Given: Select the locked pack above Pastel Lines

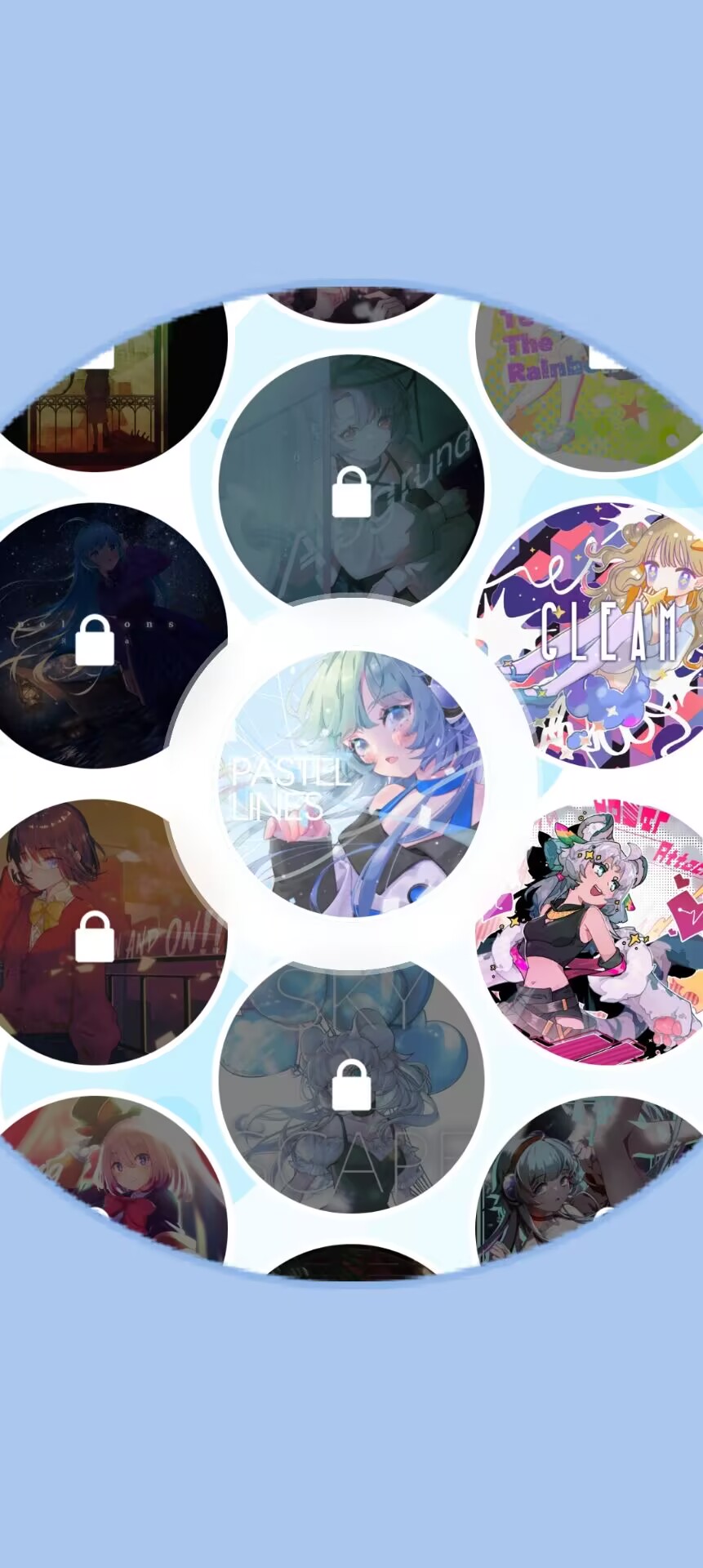Looking at the screenshot, I should (x=351, y=487).
